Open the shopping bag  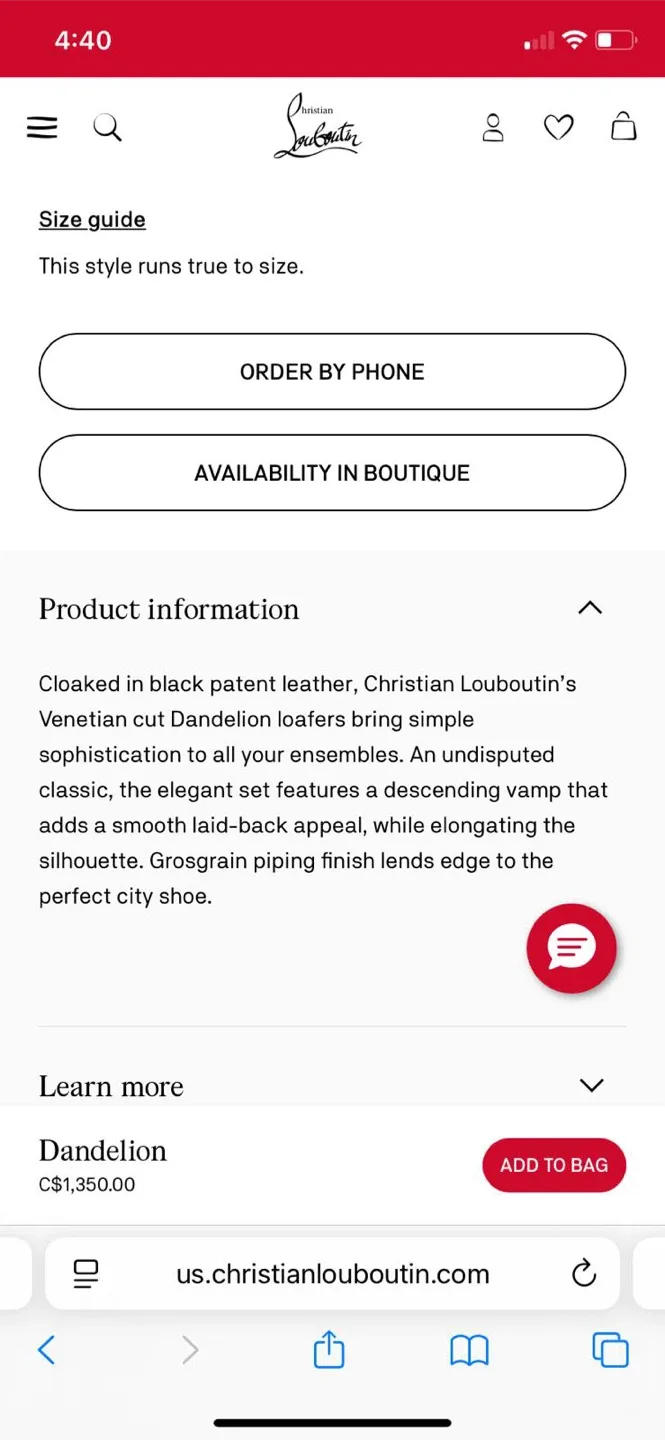pyautogui.click(x=623, y=127)
